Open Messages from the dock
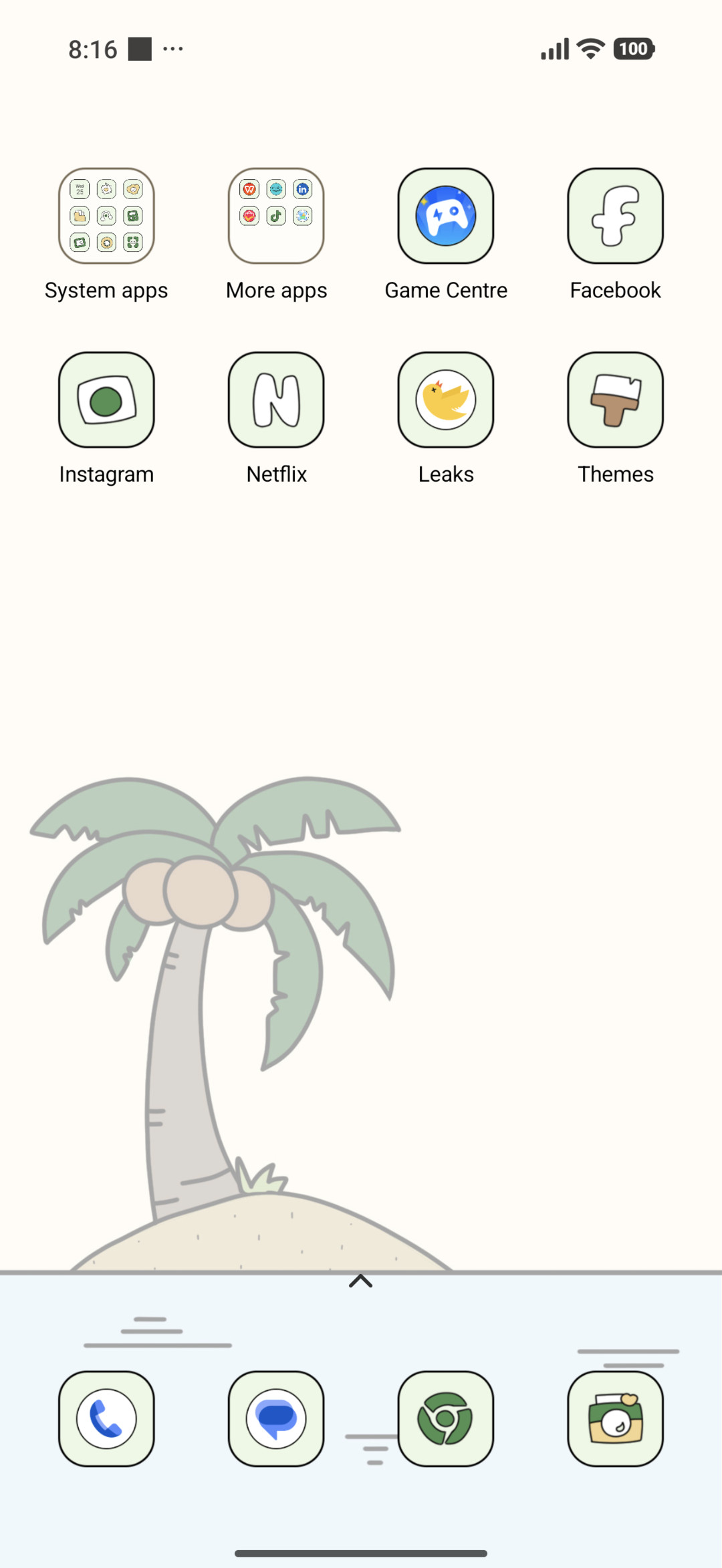 [x=276, y=1419]
